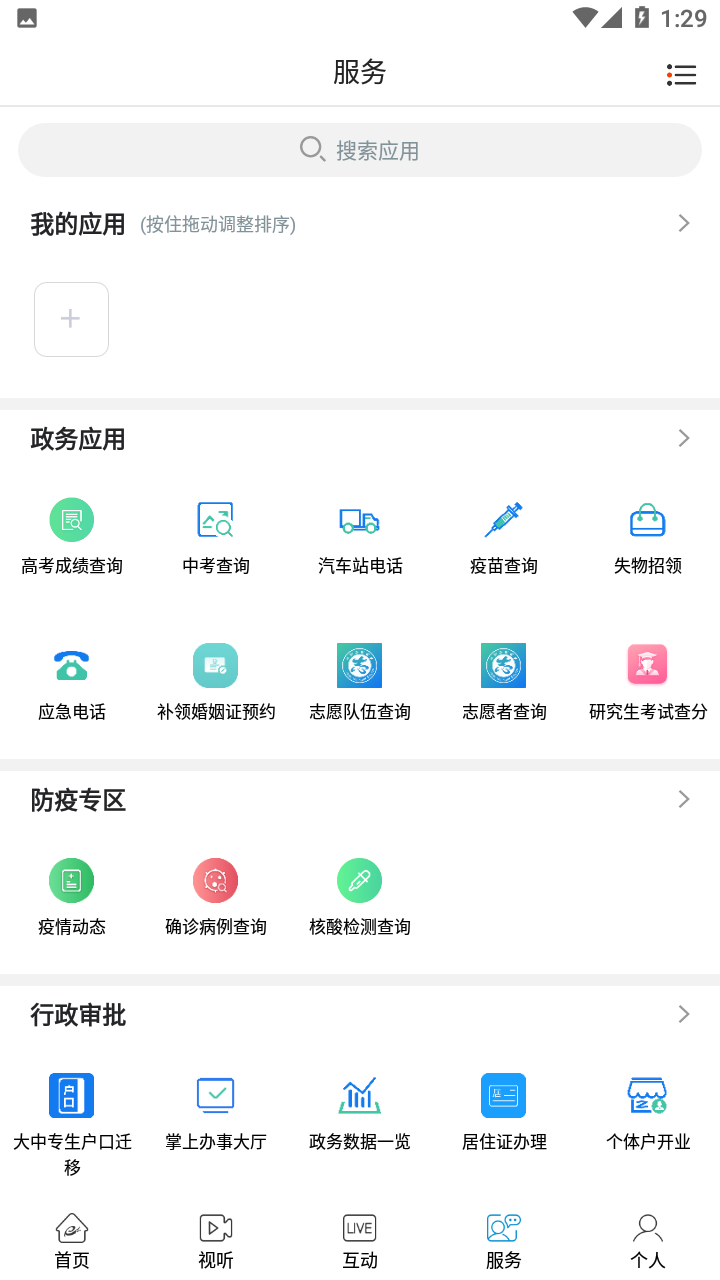Expand the 政务应用 section chevron
This screenshot has width=720, height=1280.
[x=683, y=438]
